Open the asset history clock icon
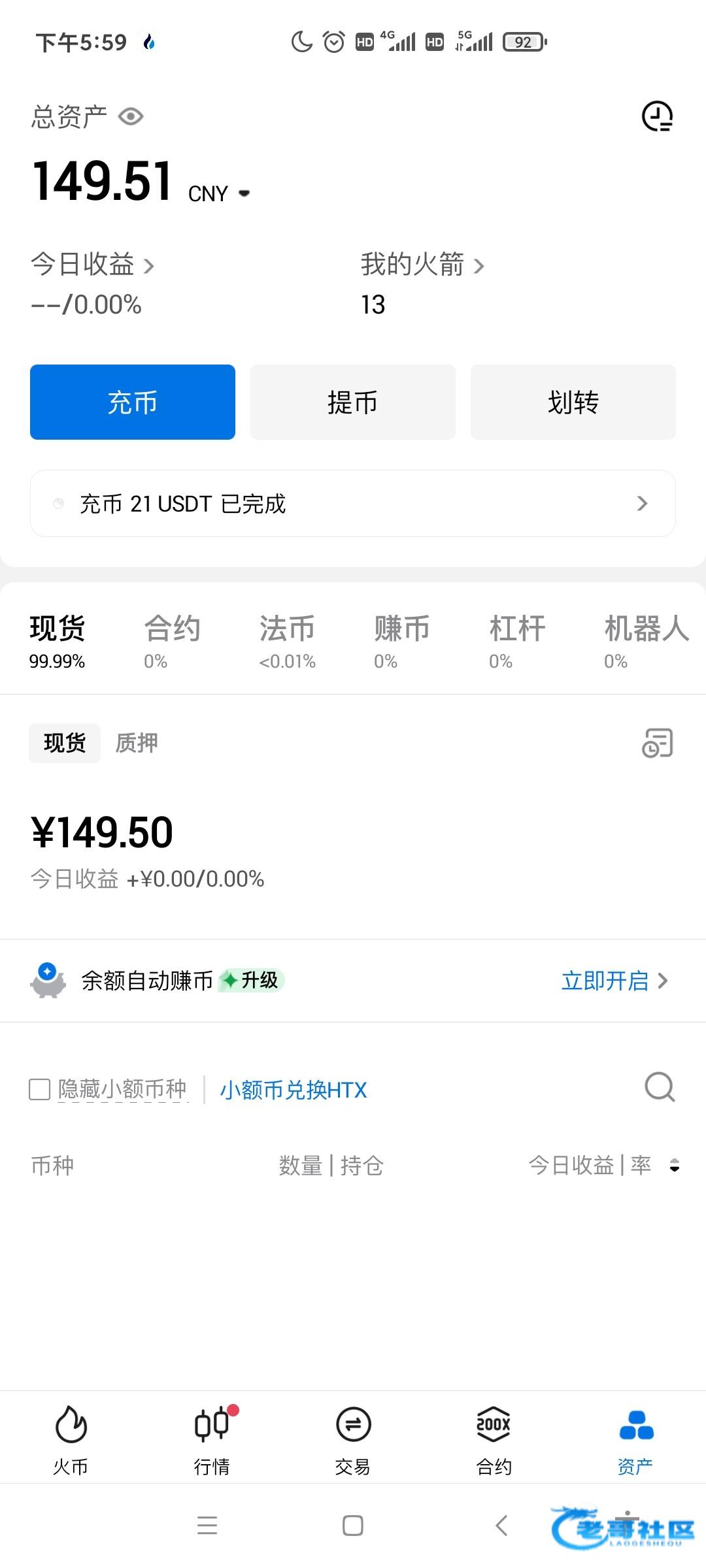Image resolution: width=706 pixels, height=1568 pixels. click(657, 117)
